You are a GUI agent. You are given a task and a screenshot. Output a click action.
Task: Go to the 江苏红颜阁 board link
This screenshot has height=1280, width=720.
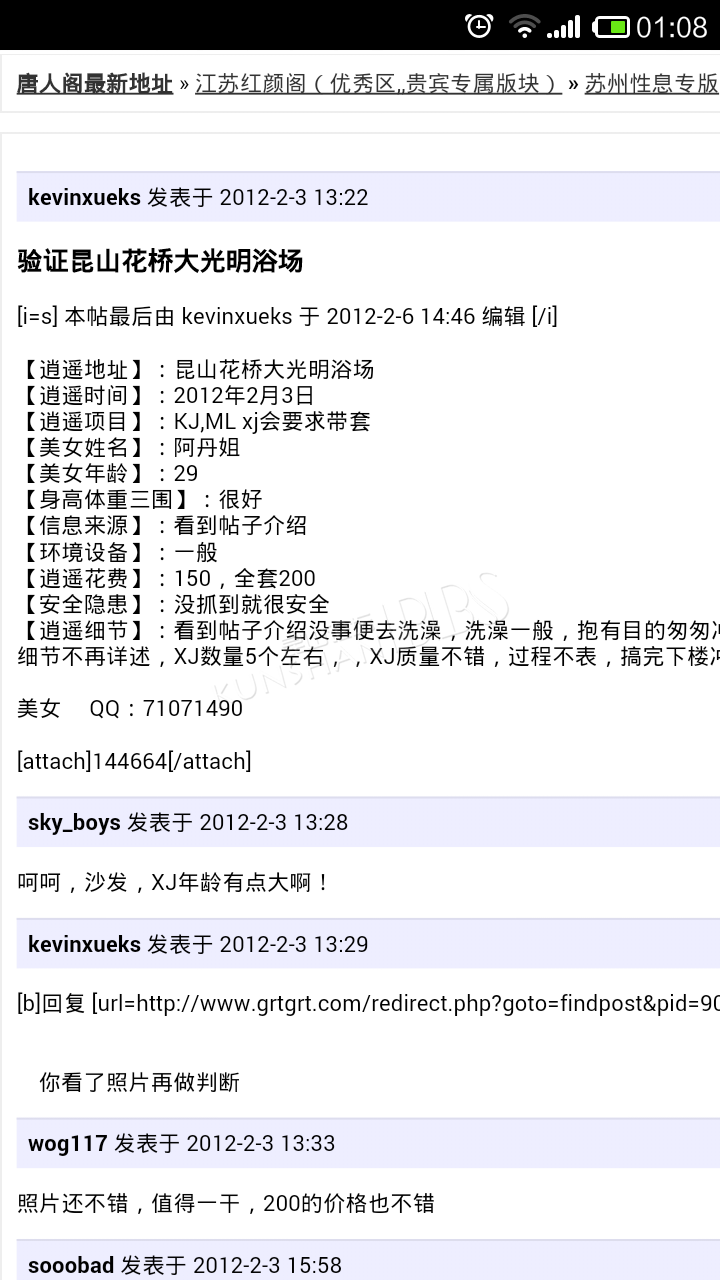coord(377,84)
